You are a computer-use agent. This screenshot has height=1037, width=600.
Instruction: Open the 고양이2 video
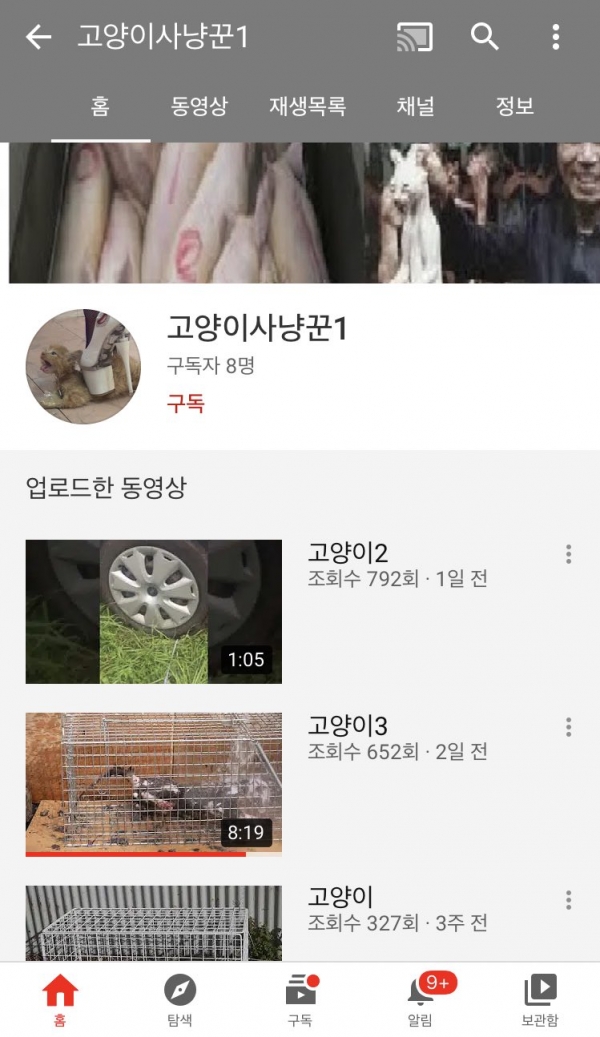(x=153, y=611)
